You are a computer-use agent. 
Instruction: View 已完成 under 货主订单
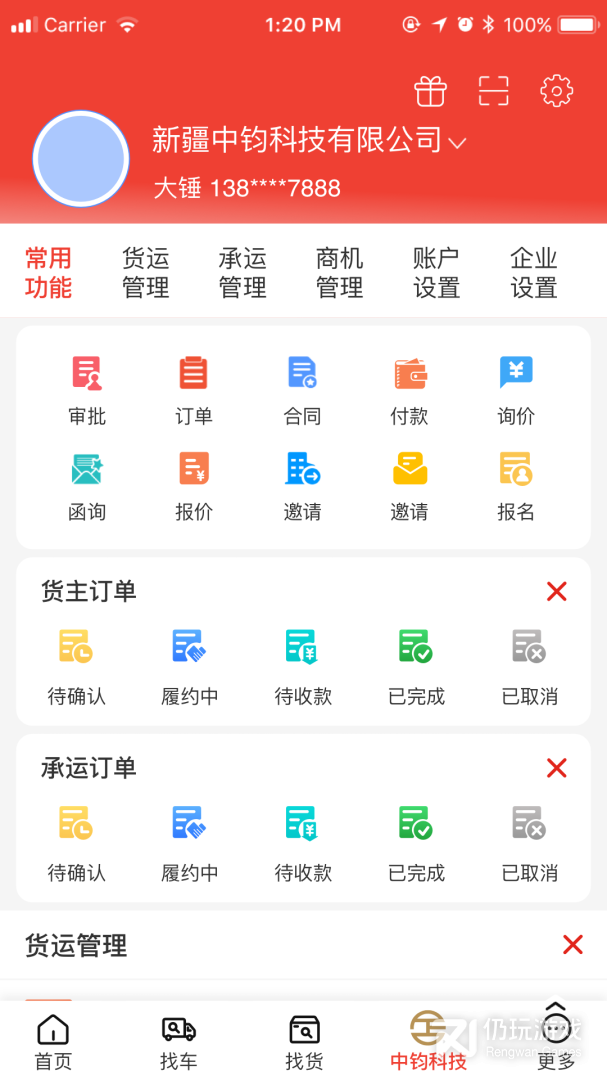pyautogui.click(x=416, y=667)
